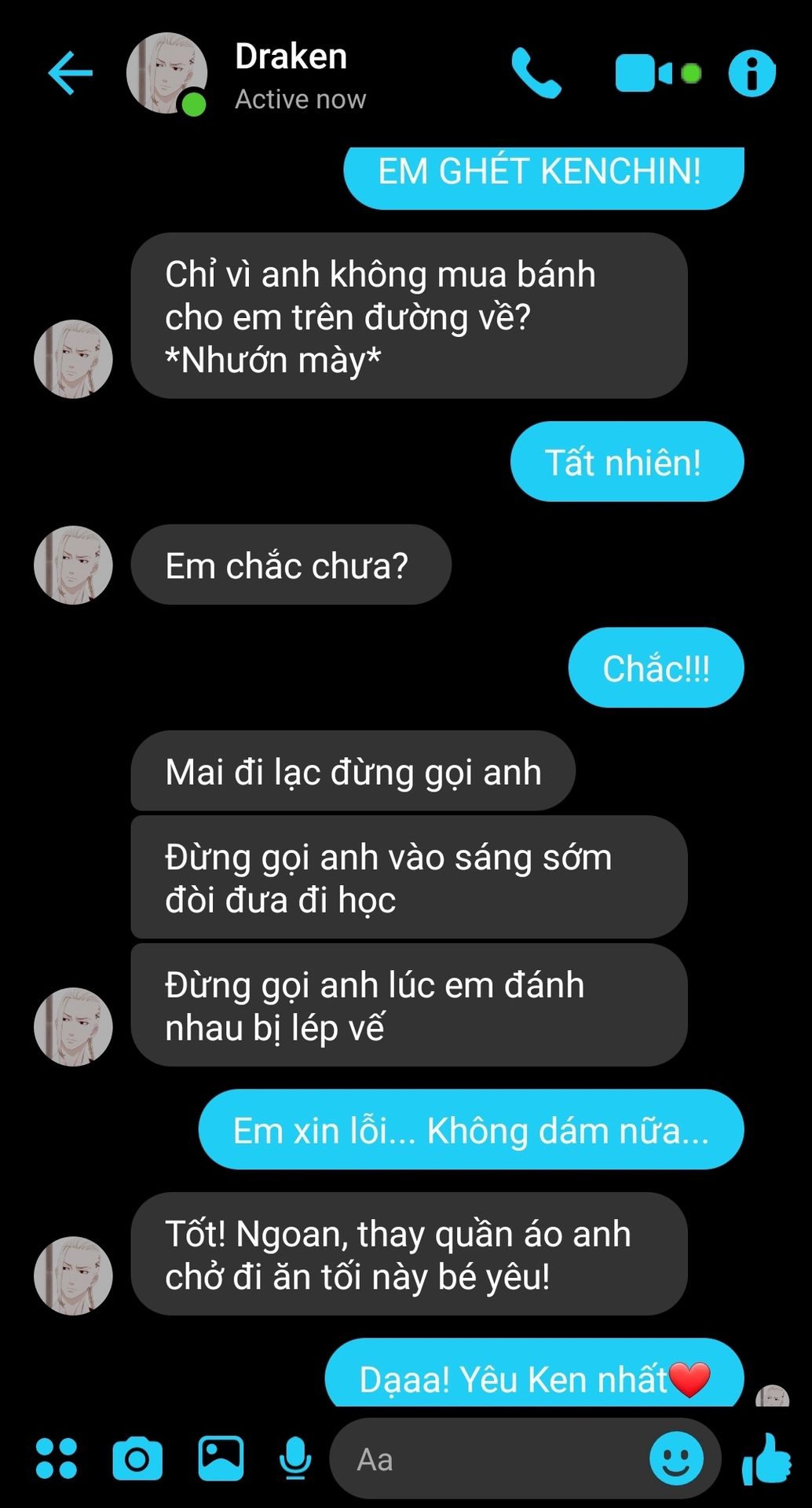Record a voice message with the microphone
812x1508 pixels.
(x=295, y=1459)
